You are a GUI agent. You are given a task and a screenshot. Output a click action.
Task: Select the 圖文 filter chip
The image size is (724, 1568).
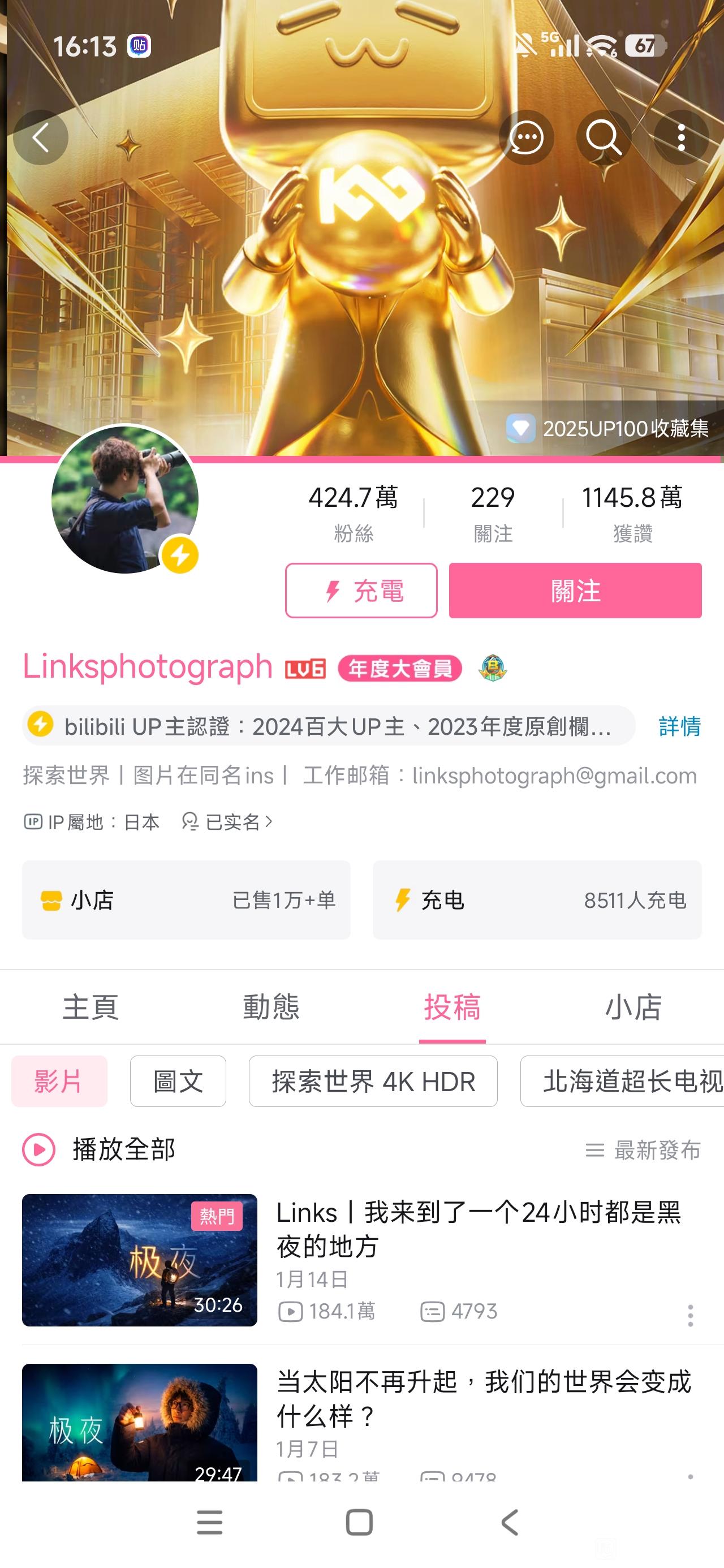click(x=178, y=1081)
